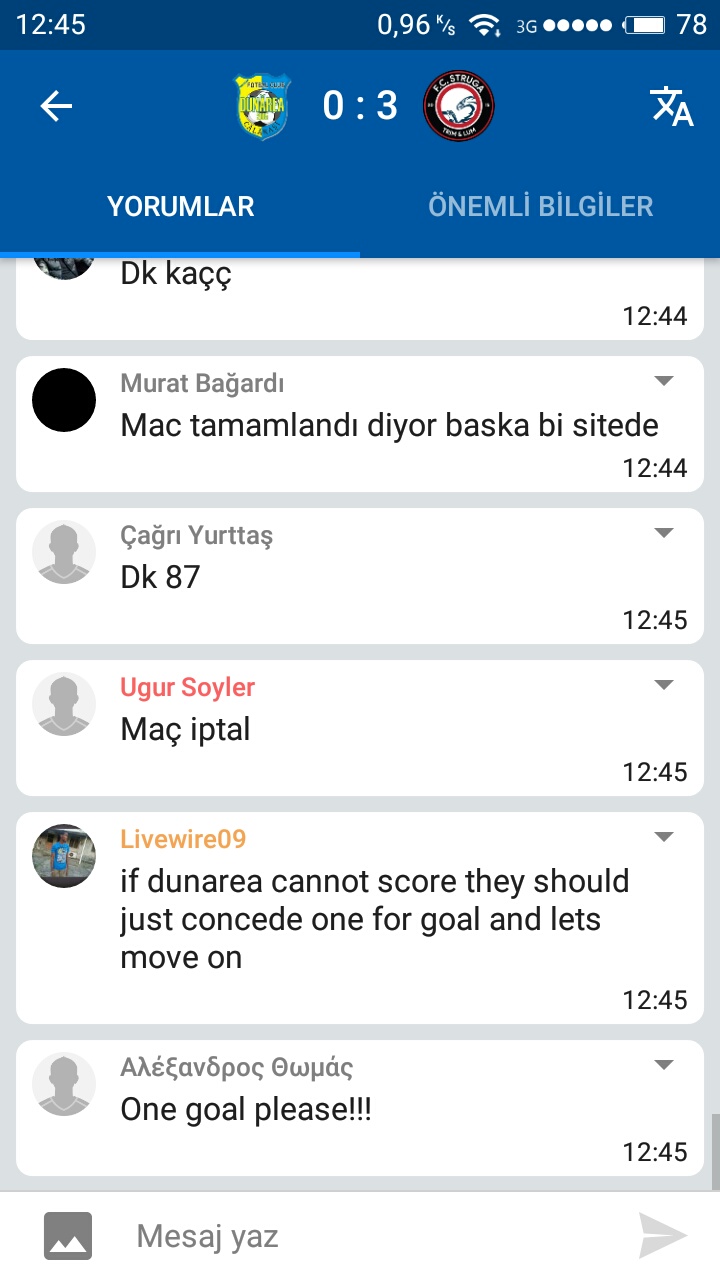Image resolution: width=720 pixels, height=1280 pixels.
Task: Expand dropdown on Murat Bağardı's comment
Action: point(664,381)
